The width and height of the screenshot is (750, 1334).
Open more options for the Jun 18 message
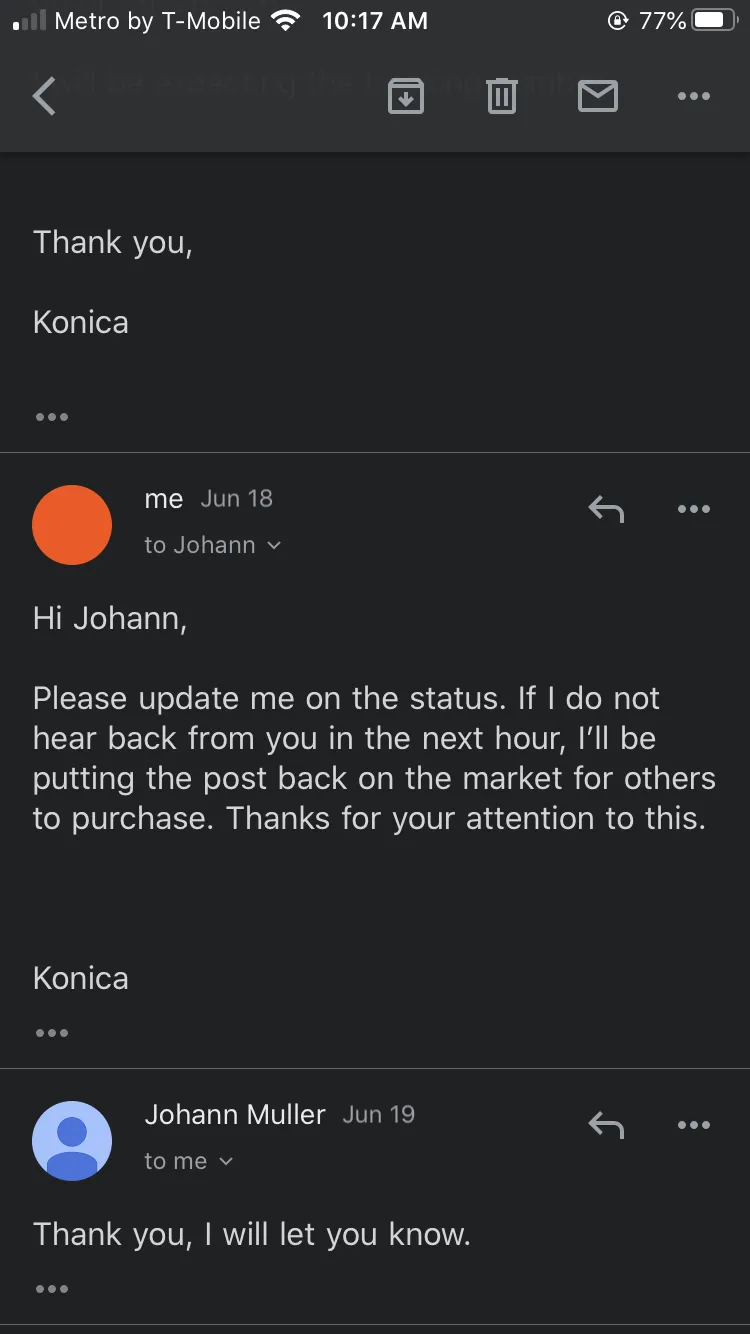693,509
